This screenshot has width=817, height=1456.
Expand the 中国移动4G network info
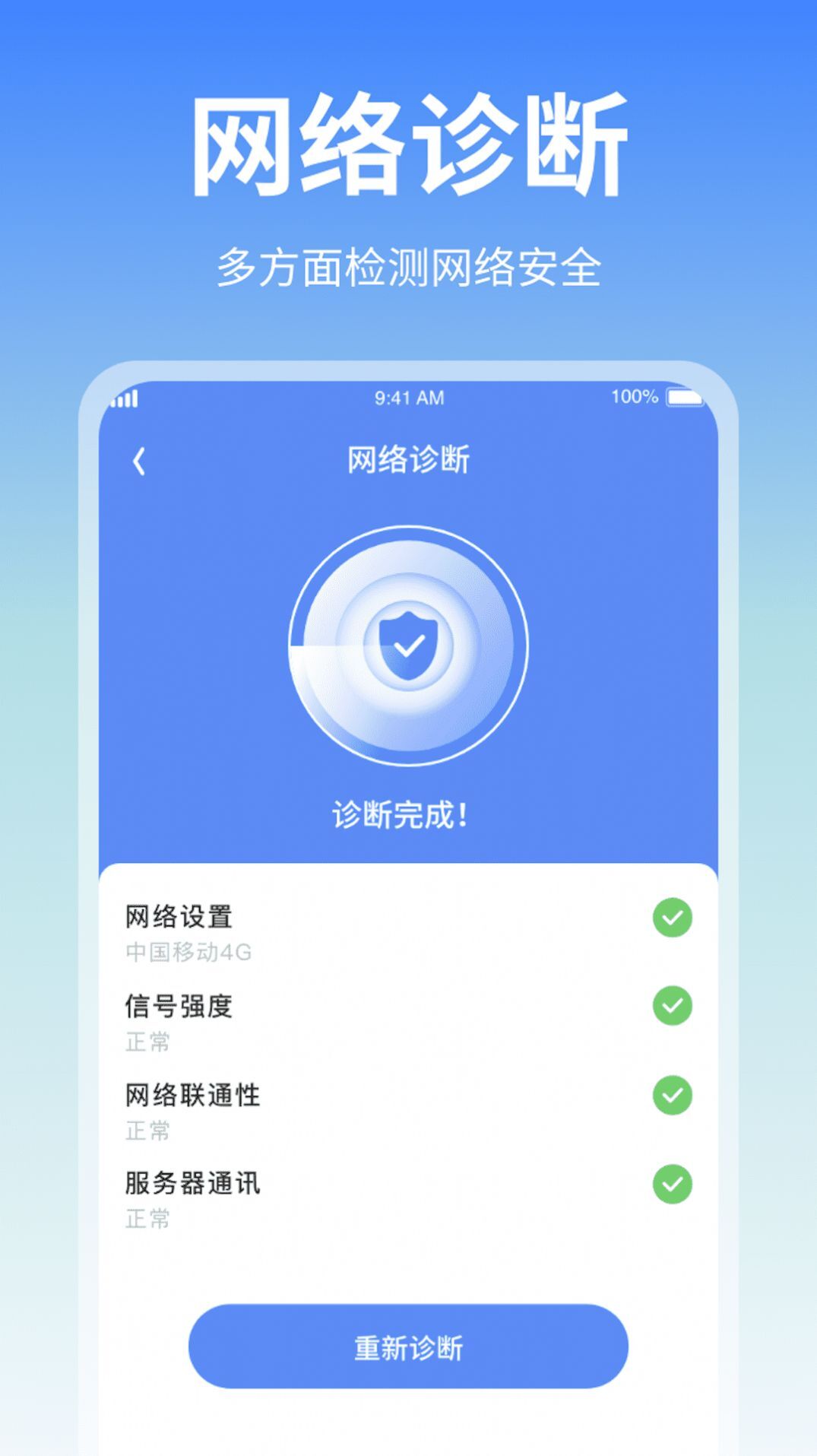pos(189,951)
